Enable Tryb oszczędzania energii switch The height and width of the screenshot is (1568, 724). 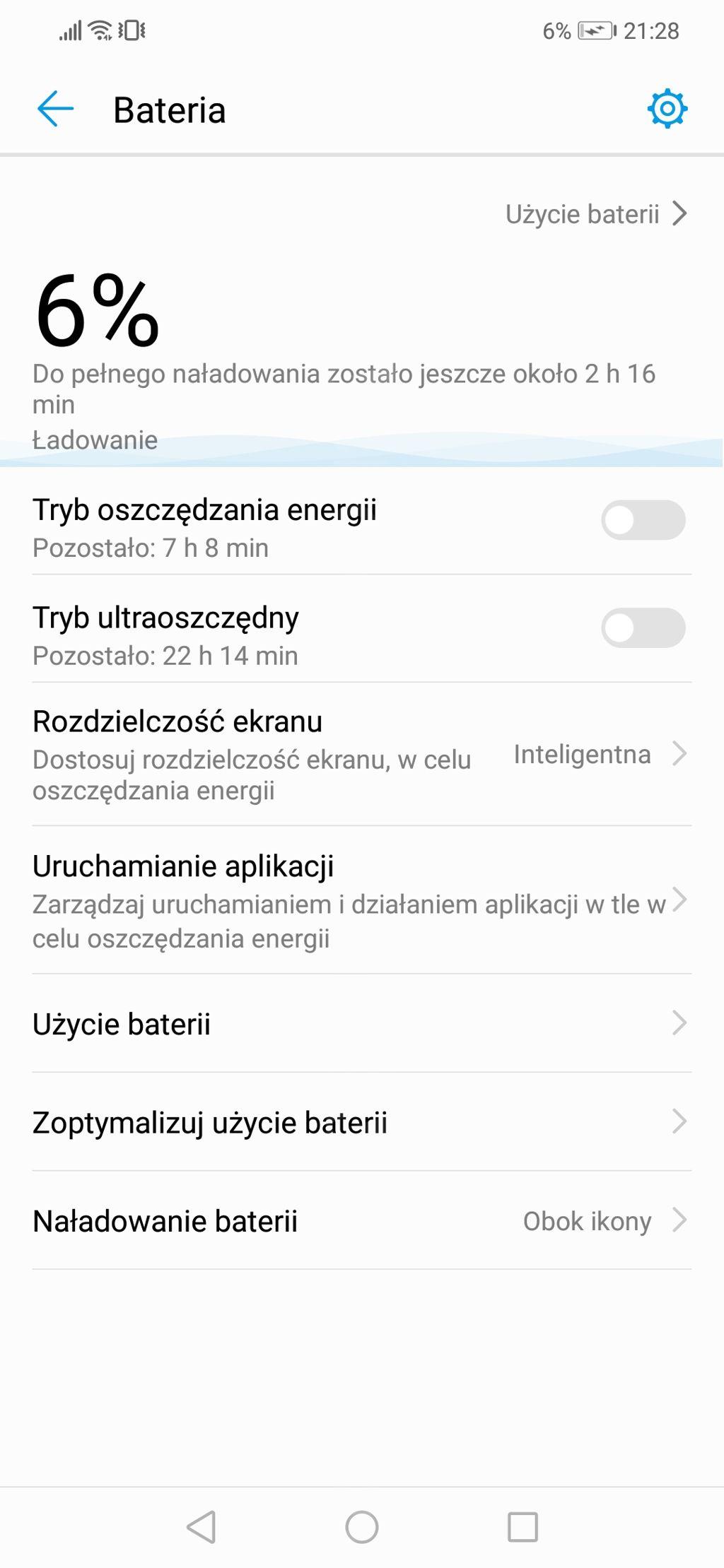643,520
